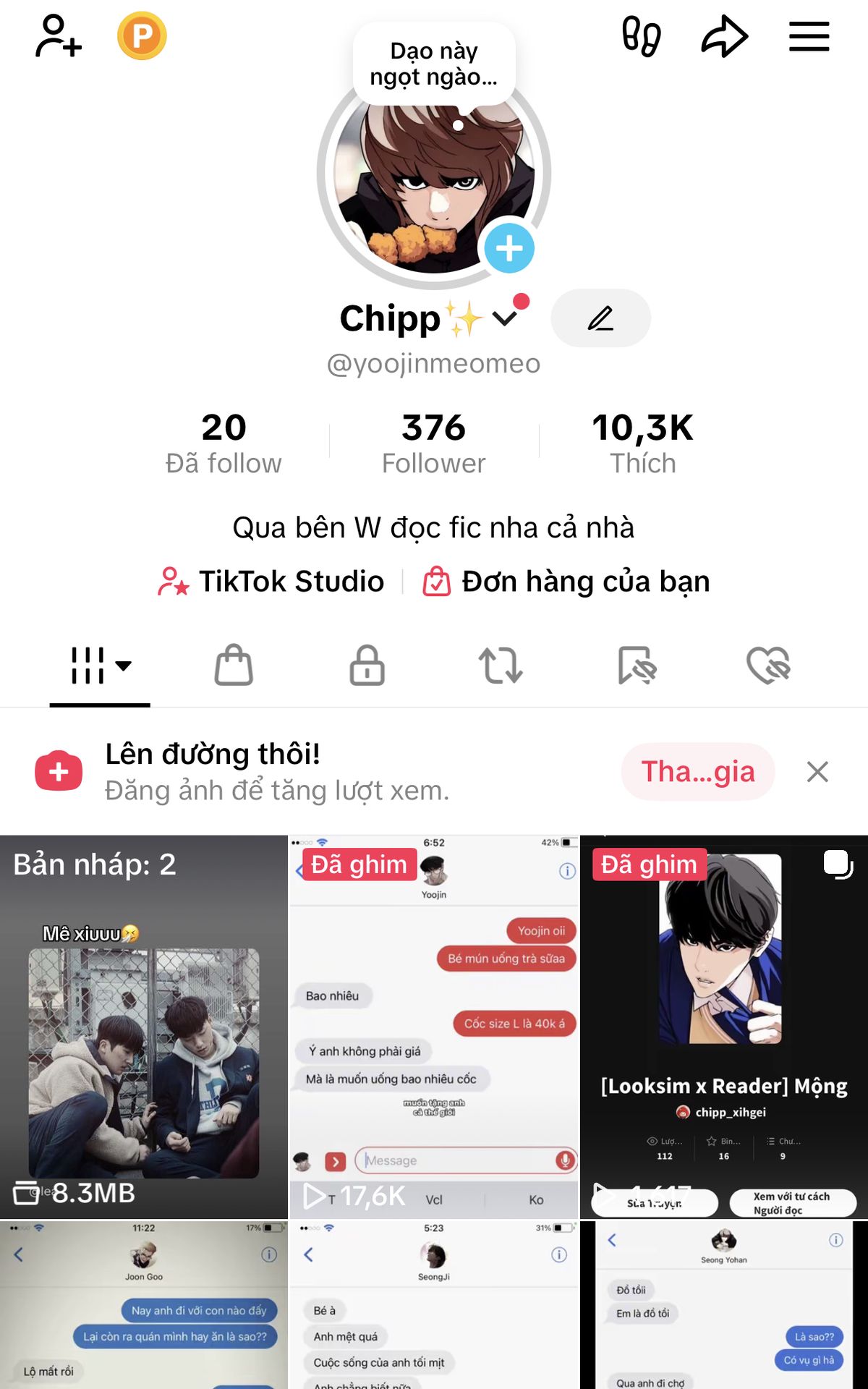Open the 'Bản nháp: 2' drafts tile

(x=144, y=1027)
